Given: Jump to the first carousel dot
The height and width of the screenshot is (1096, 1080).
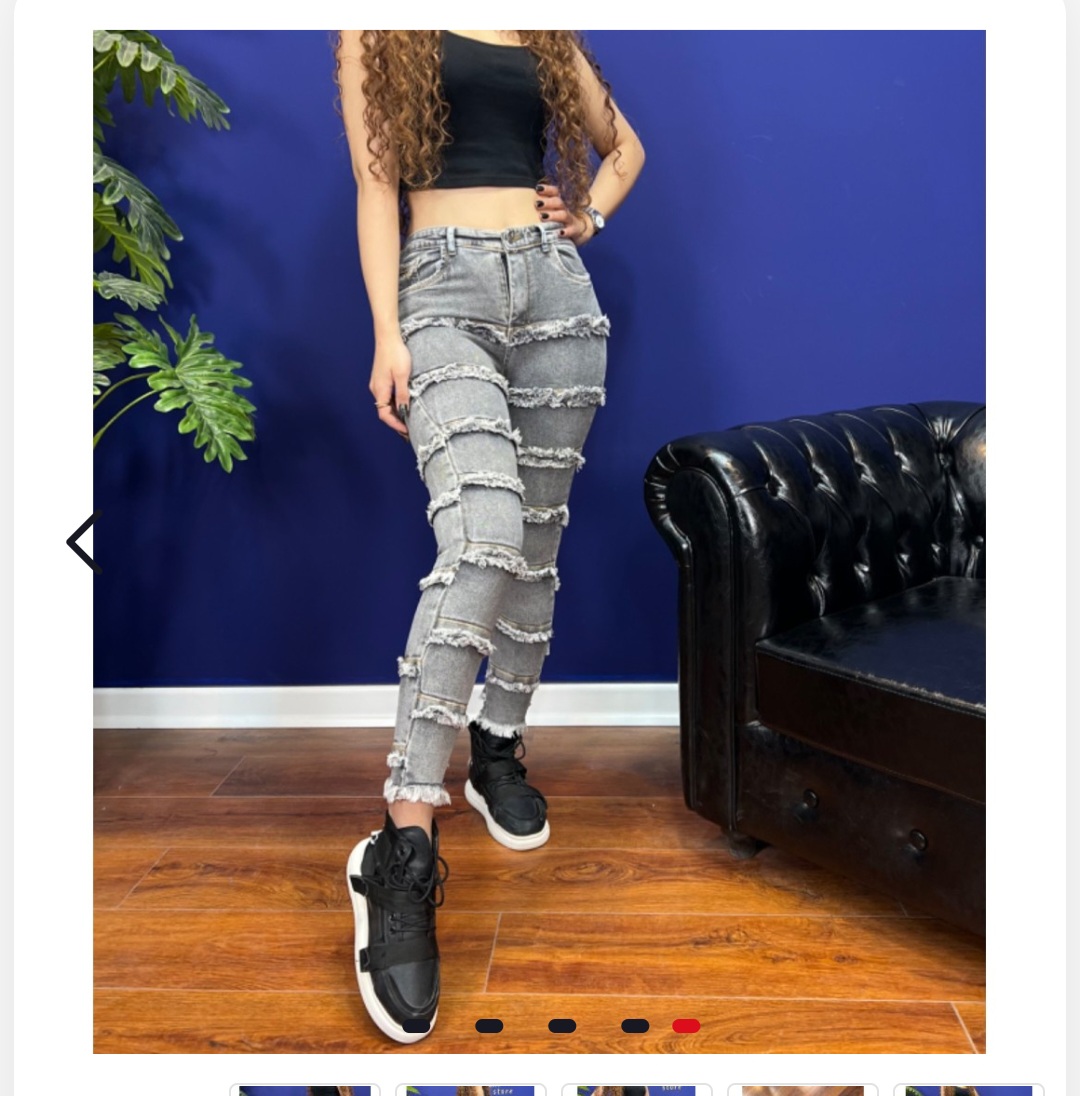Looking at the screenshot, I should pos(416,1026).
